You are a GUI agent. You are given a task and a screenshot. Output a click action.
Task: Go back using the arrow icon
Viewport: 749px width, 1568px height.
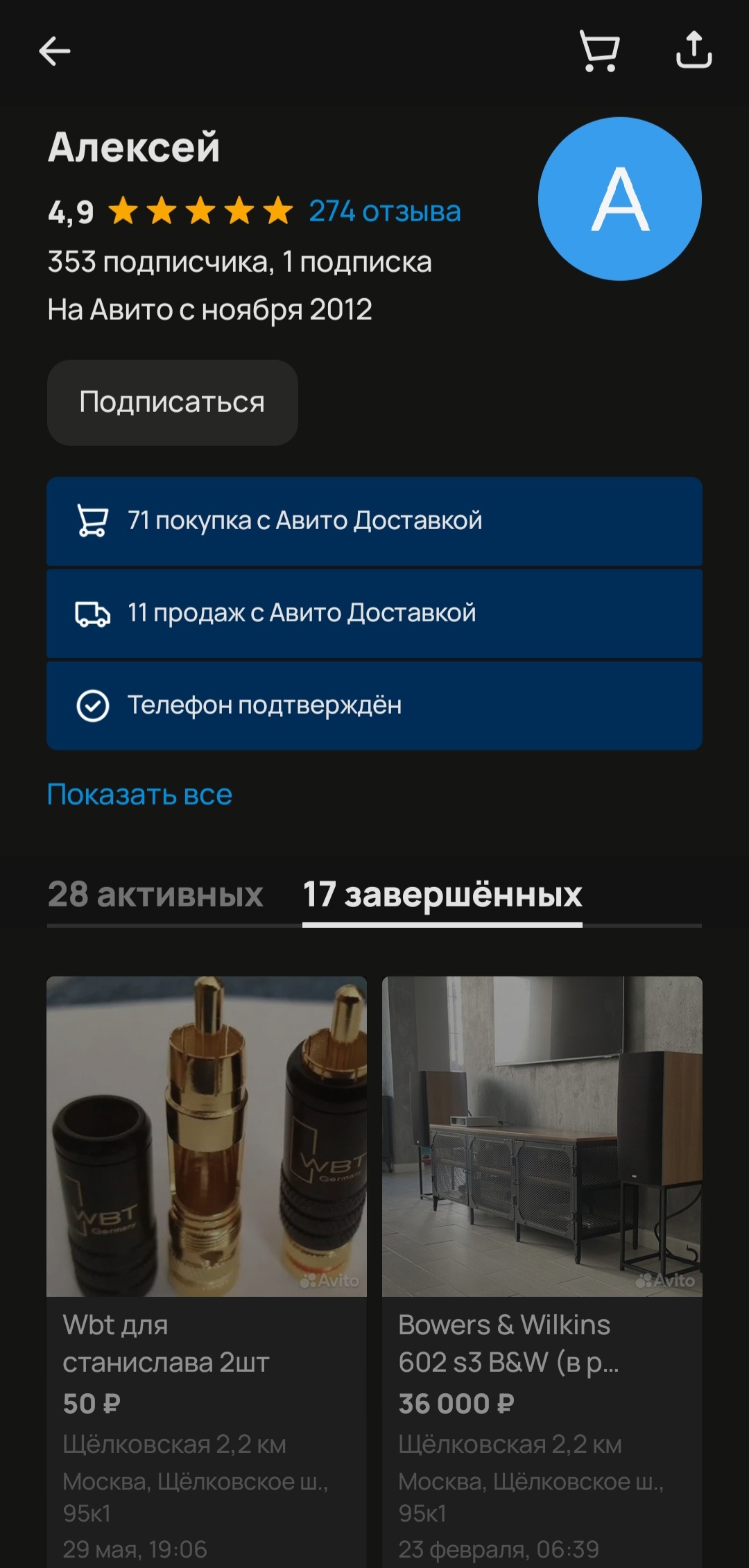(55, 51)
